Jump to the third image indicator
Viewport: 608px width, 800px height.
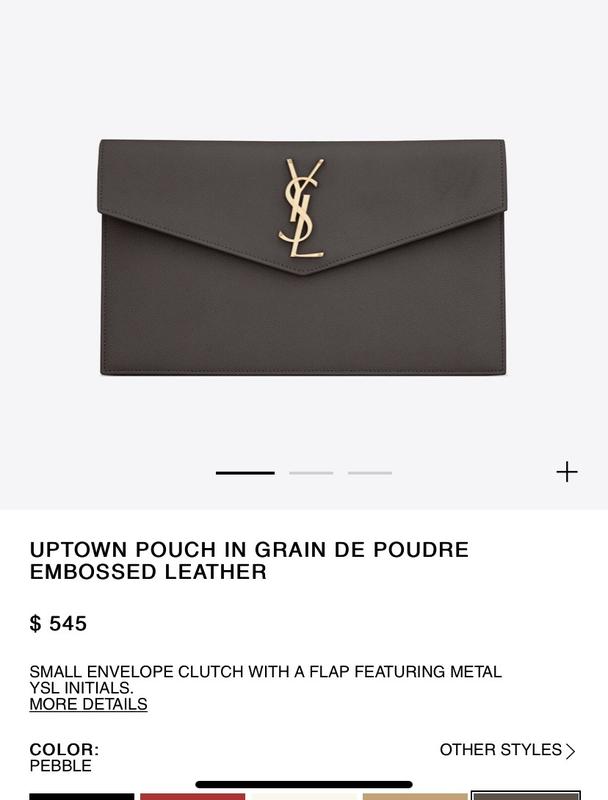[x=370, y=472]
